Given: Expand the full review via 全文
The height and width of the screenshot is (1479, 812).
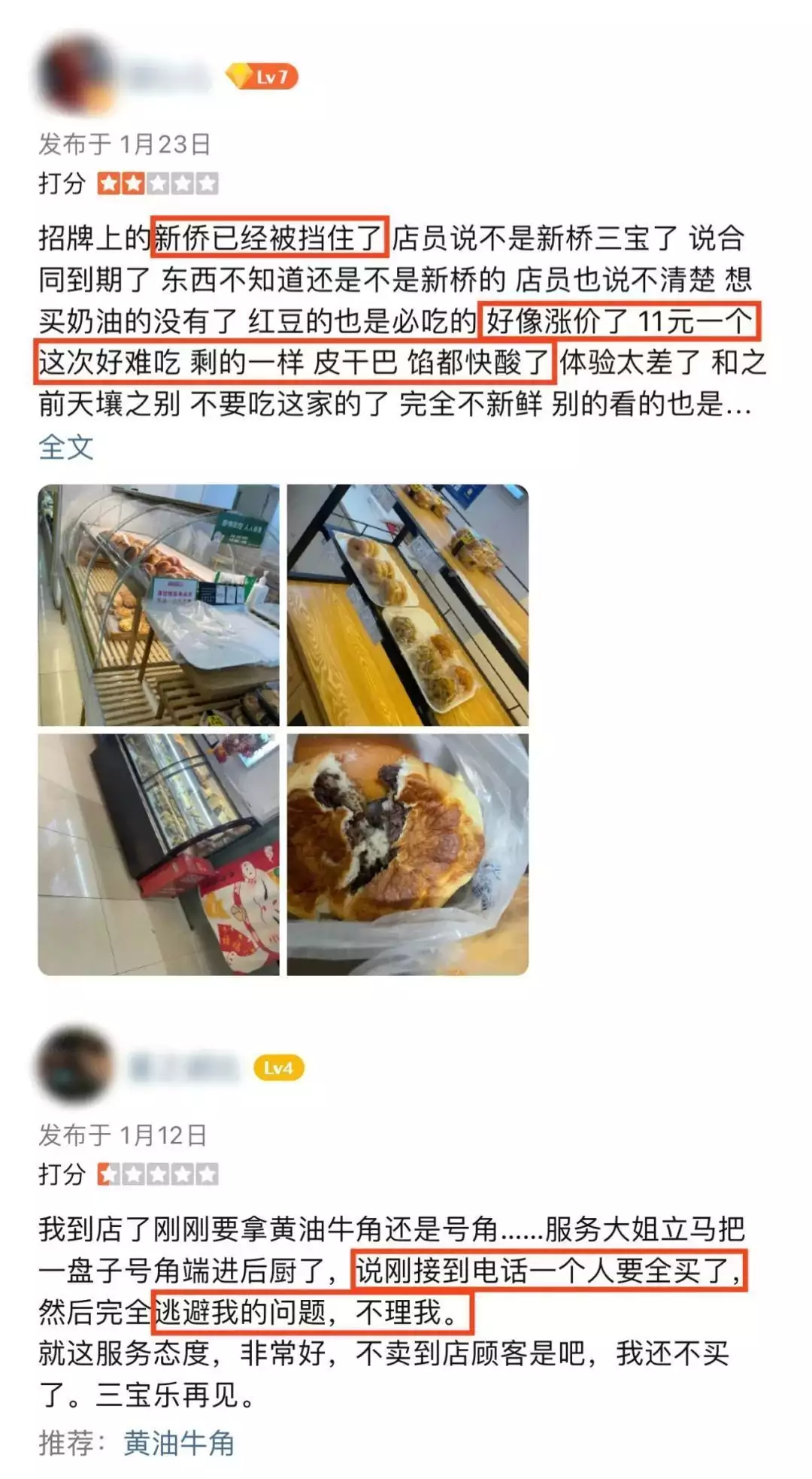Looking at the screenshot, I should click(x=66, y=447).
